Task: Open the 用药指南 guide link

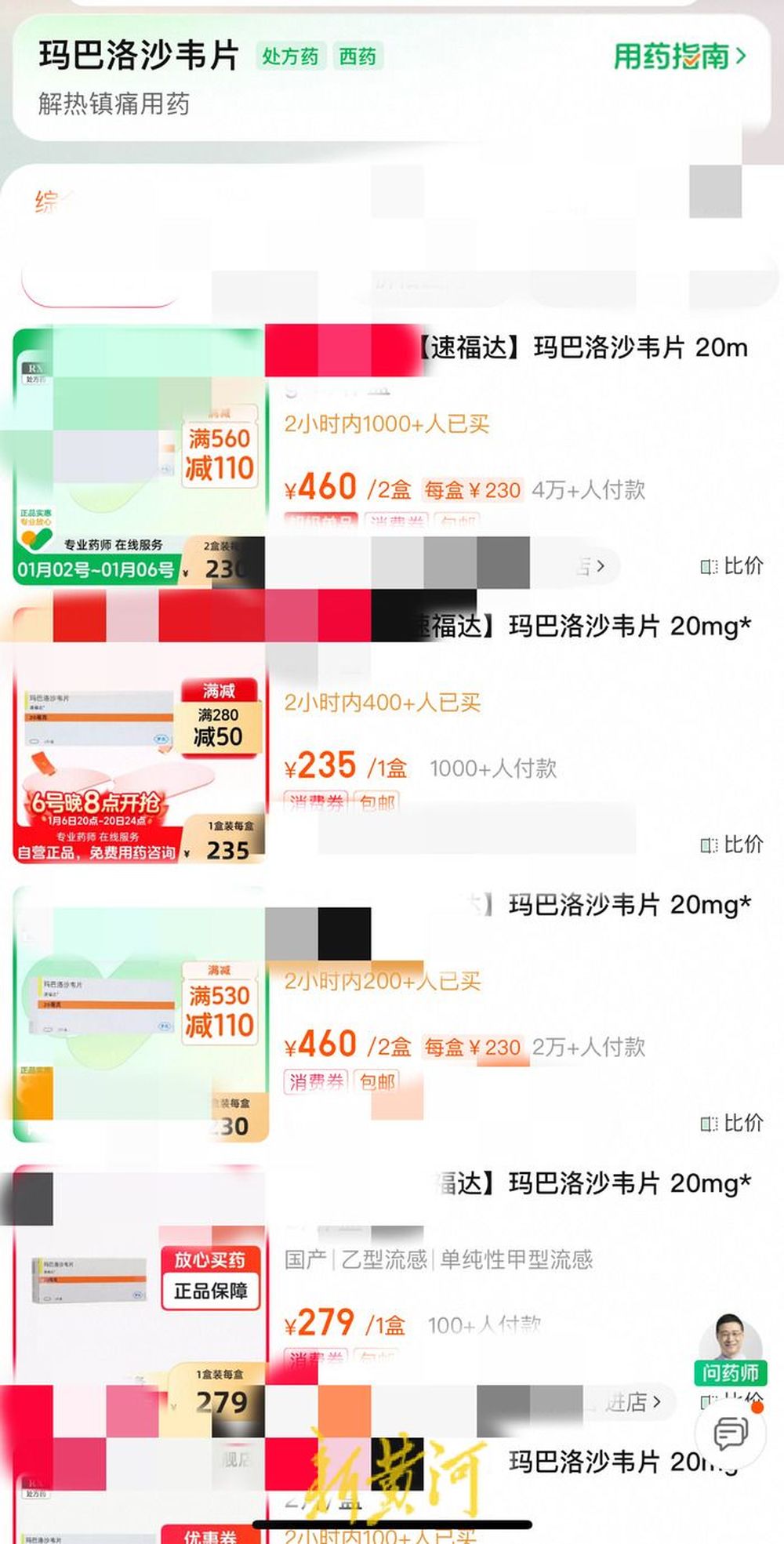Action: [x=679, y=56]
